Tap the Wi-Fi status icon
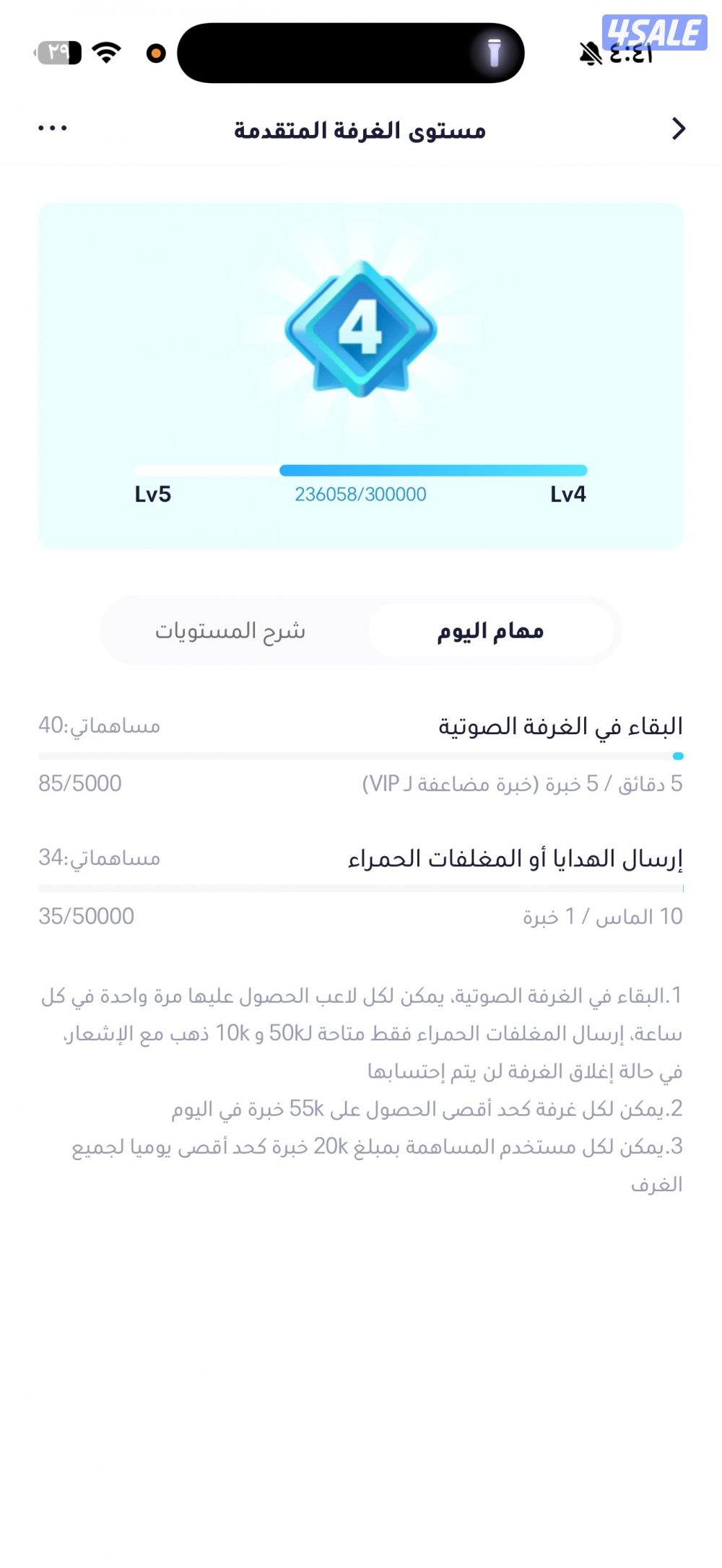The height and width of the screenshot is (1568, 722). (107, 52)
